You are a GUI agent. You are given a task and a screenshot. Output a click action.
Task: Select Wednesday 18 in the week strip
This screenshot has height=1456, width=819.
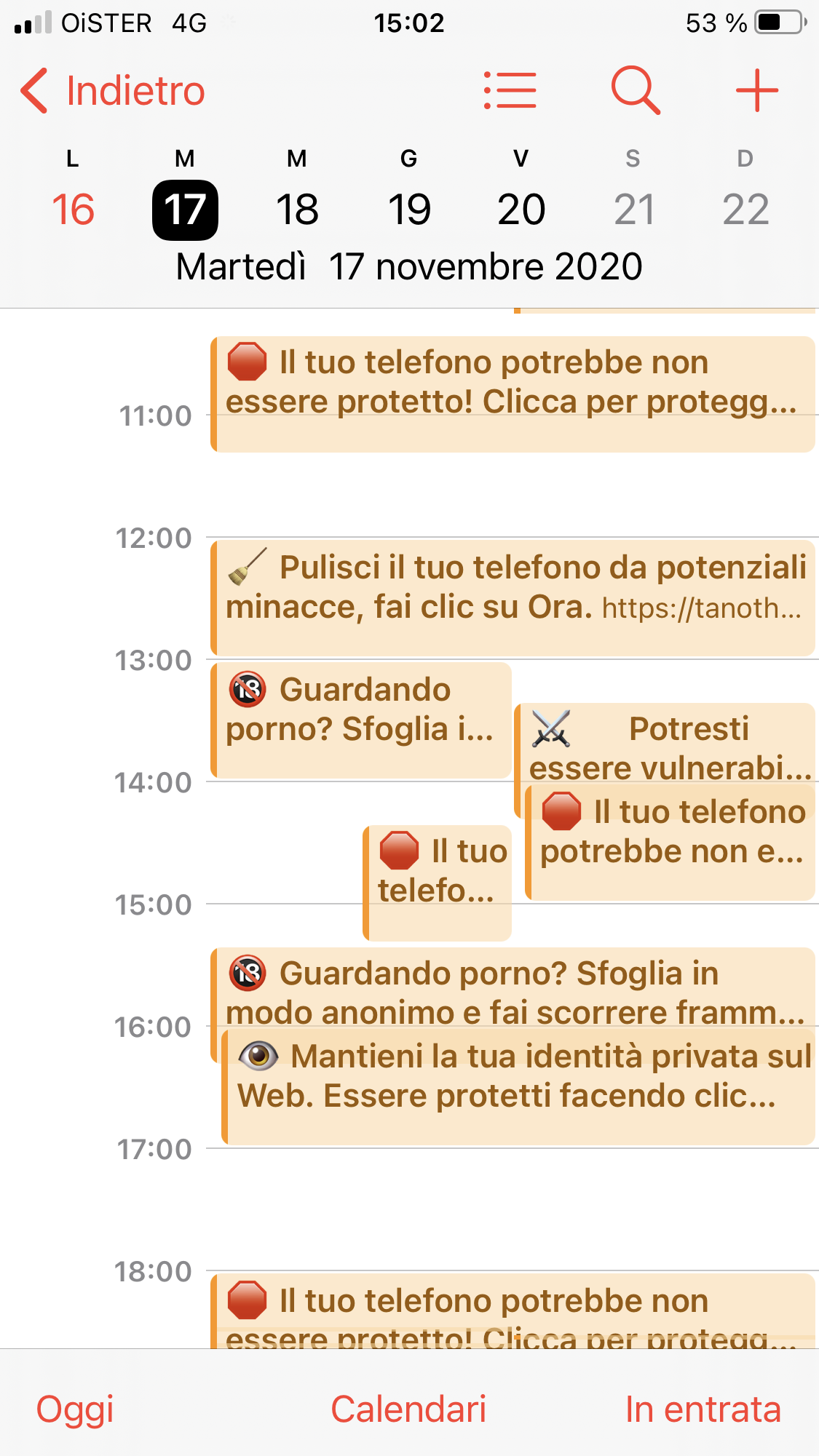coord(297,210)
